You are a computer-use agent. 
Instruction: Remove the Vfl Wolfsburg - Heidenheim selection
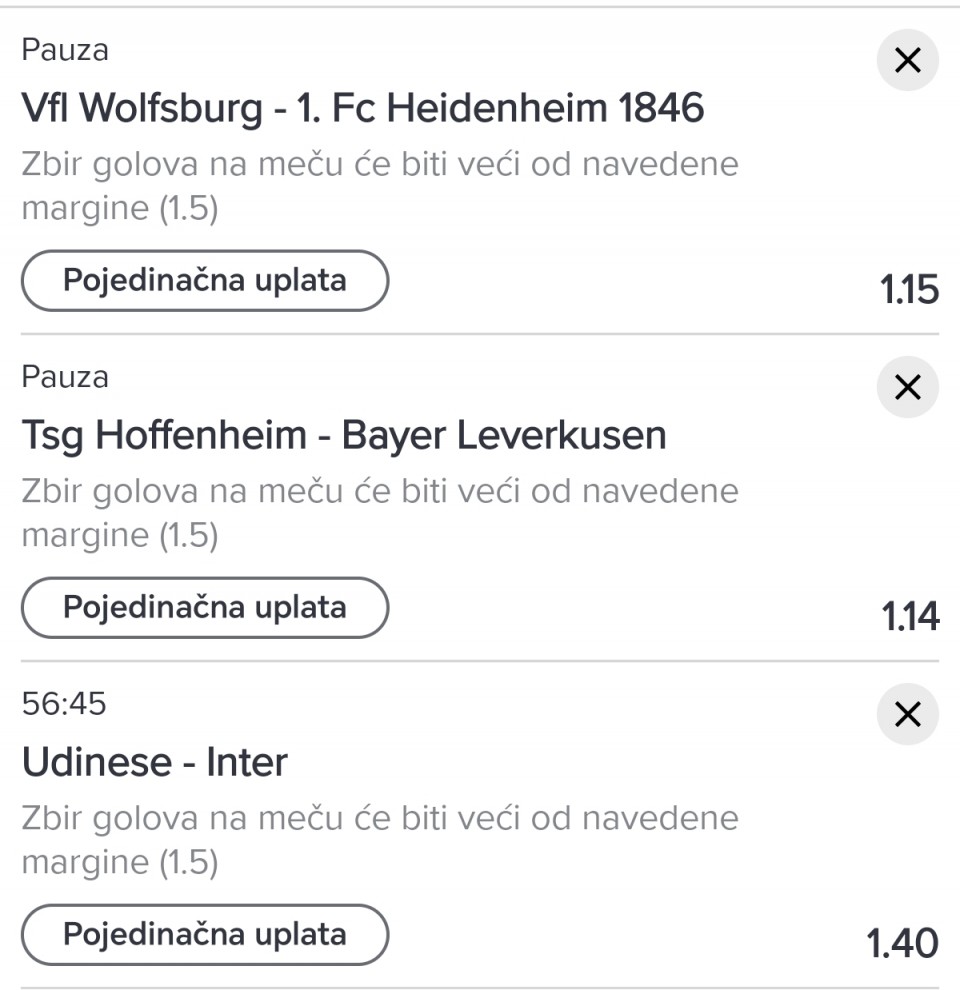[907, 61]
